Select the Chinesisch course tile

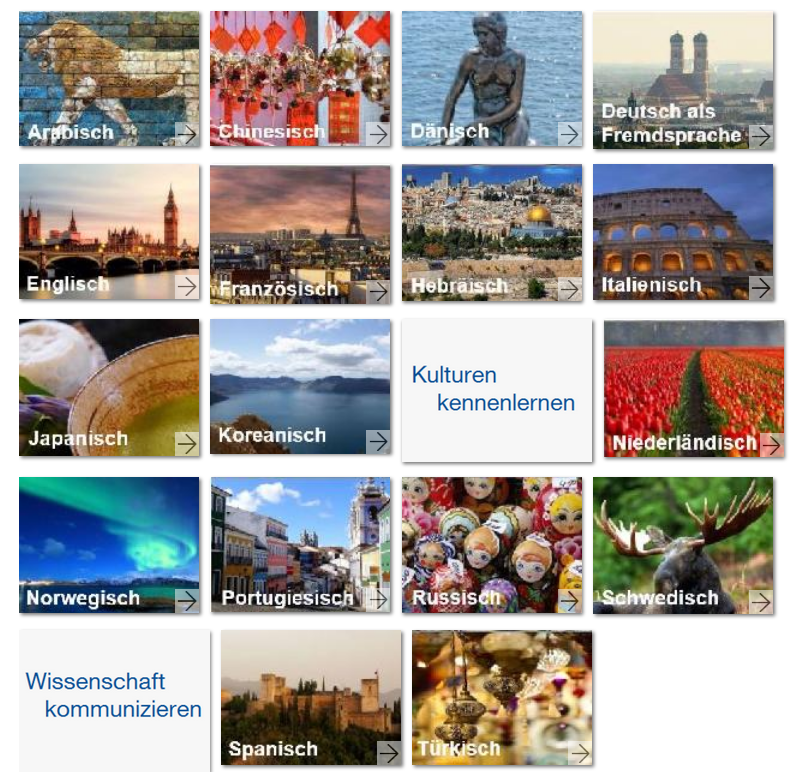300,79
